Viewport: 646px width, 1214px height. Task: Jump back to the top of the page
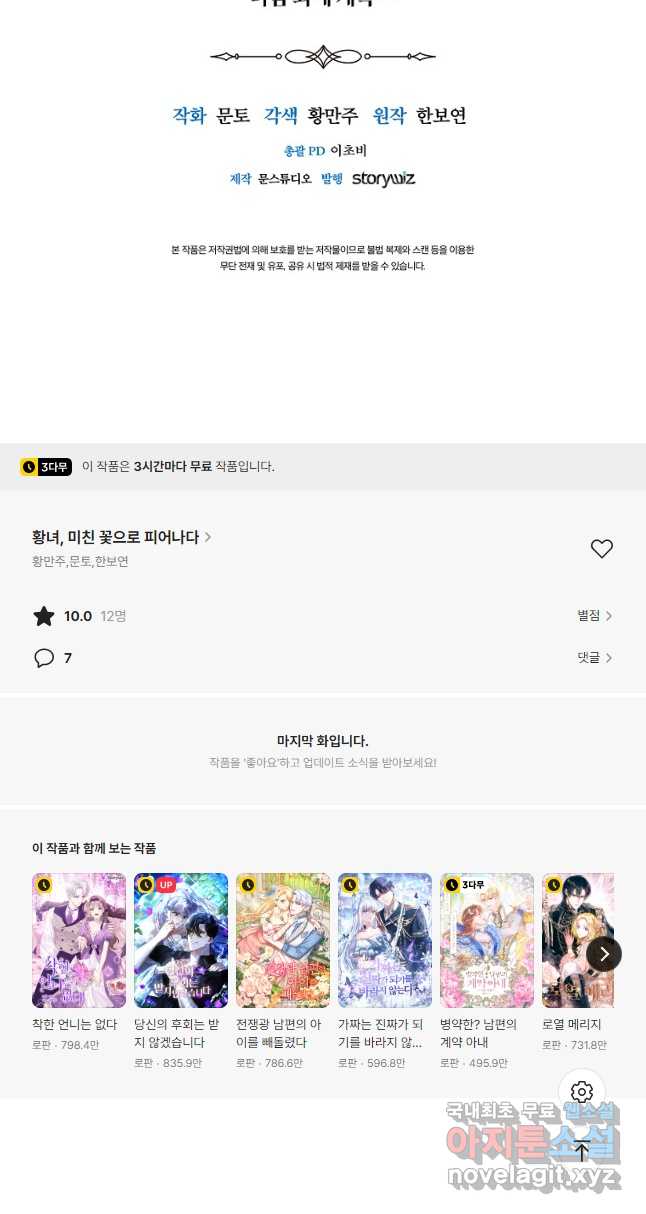pyautogui.click(x=582, y=1150)
